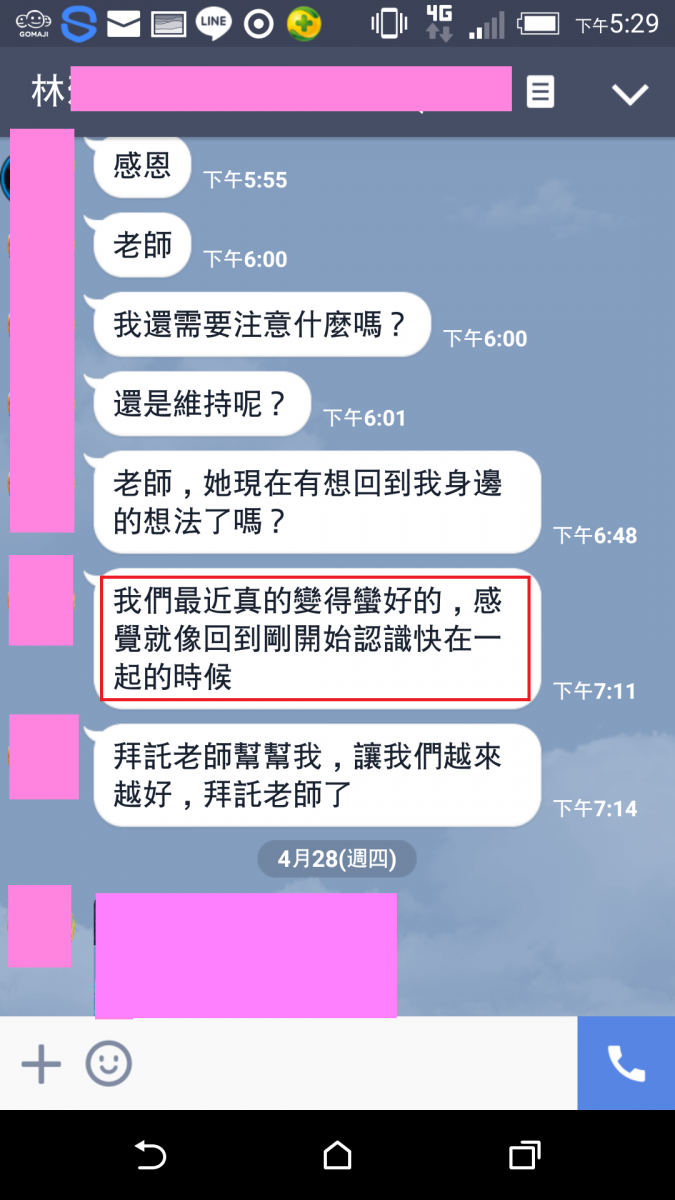The image size is (675, 1200).
Task: Open the chat notes icon in header
Action: [x=540, y=93]
